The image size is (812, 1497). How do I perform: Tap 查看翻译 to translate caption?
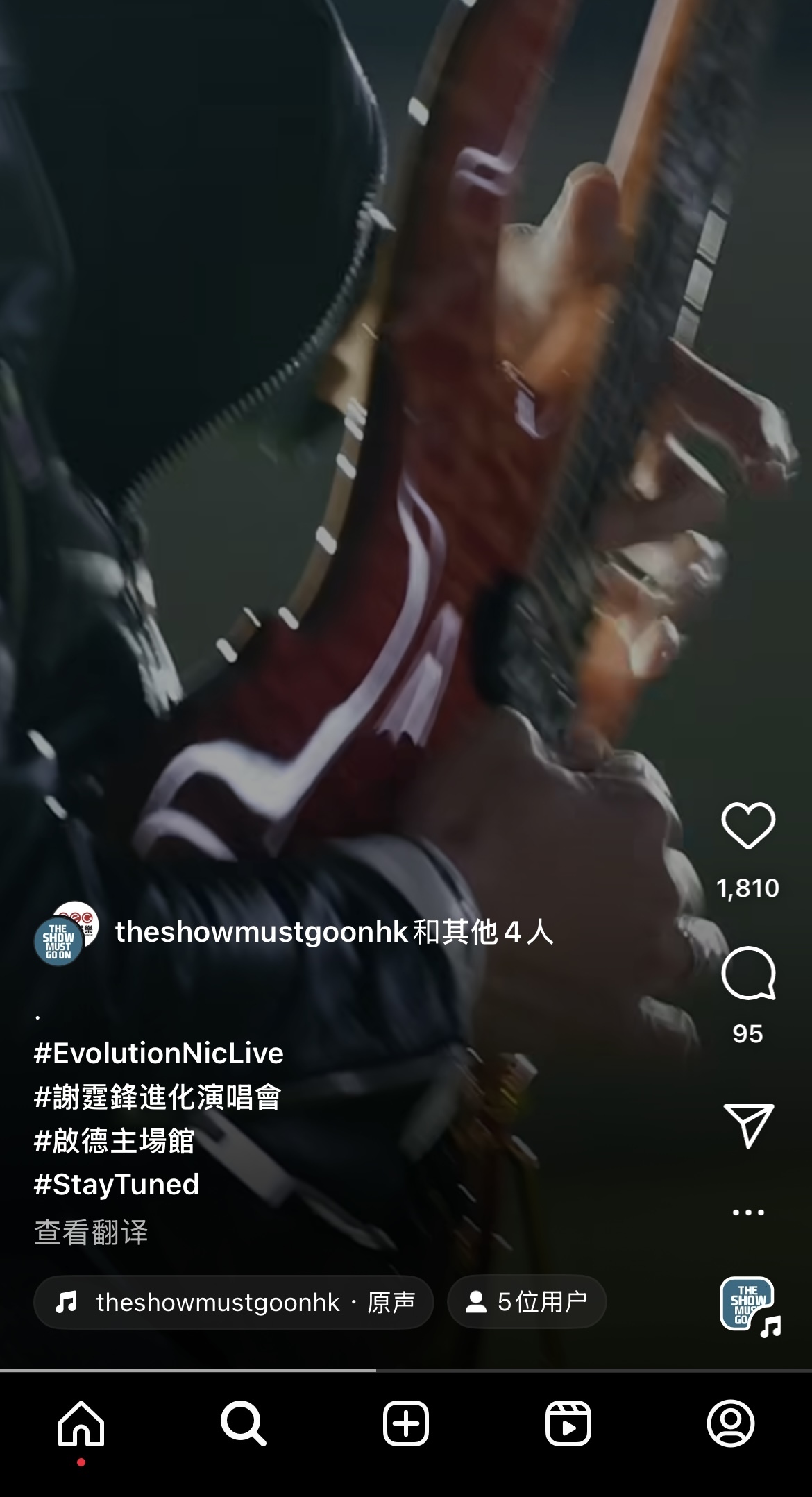pyautogui.click(x=91, y=1233)
